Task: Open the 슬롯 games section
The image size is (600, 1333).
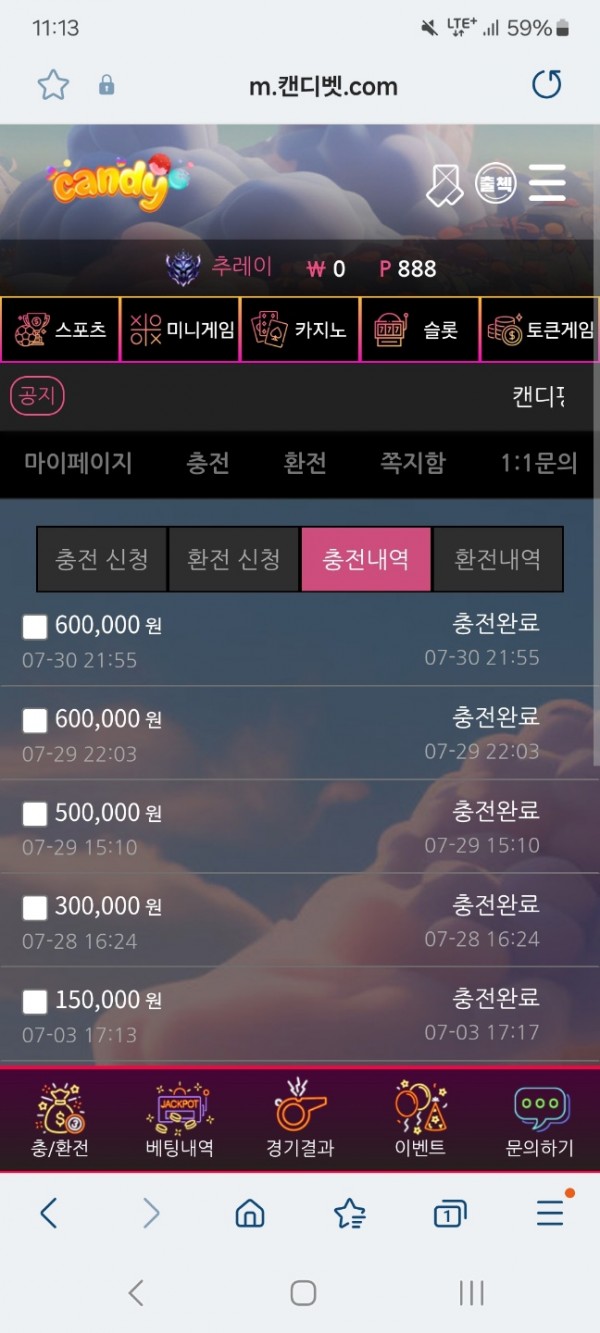Action: (x=420, y=329)
